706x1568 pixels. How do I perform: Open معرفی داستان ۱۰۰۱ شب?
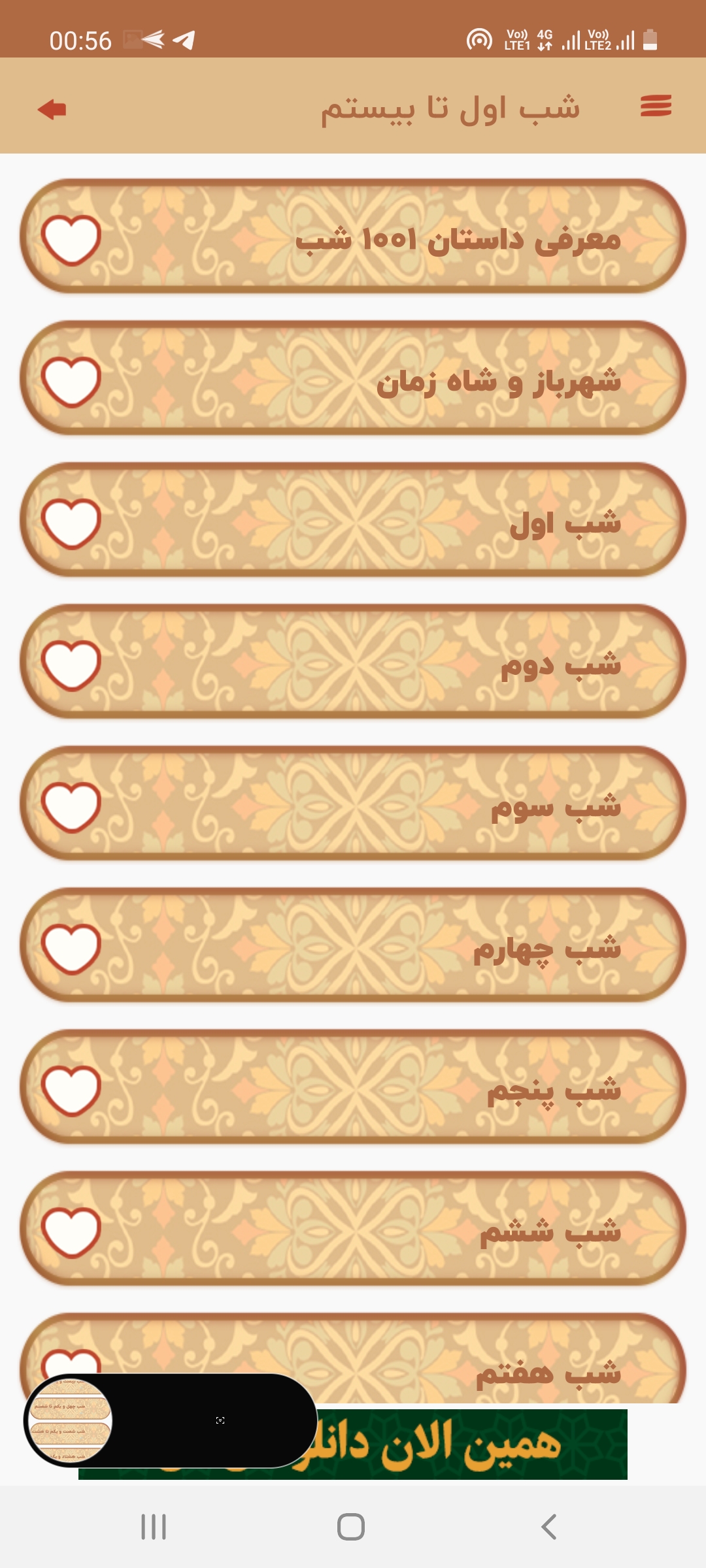[x=353, y=237]
